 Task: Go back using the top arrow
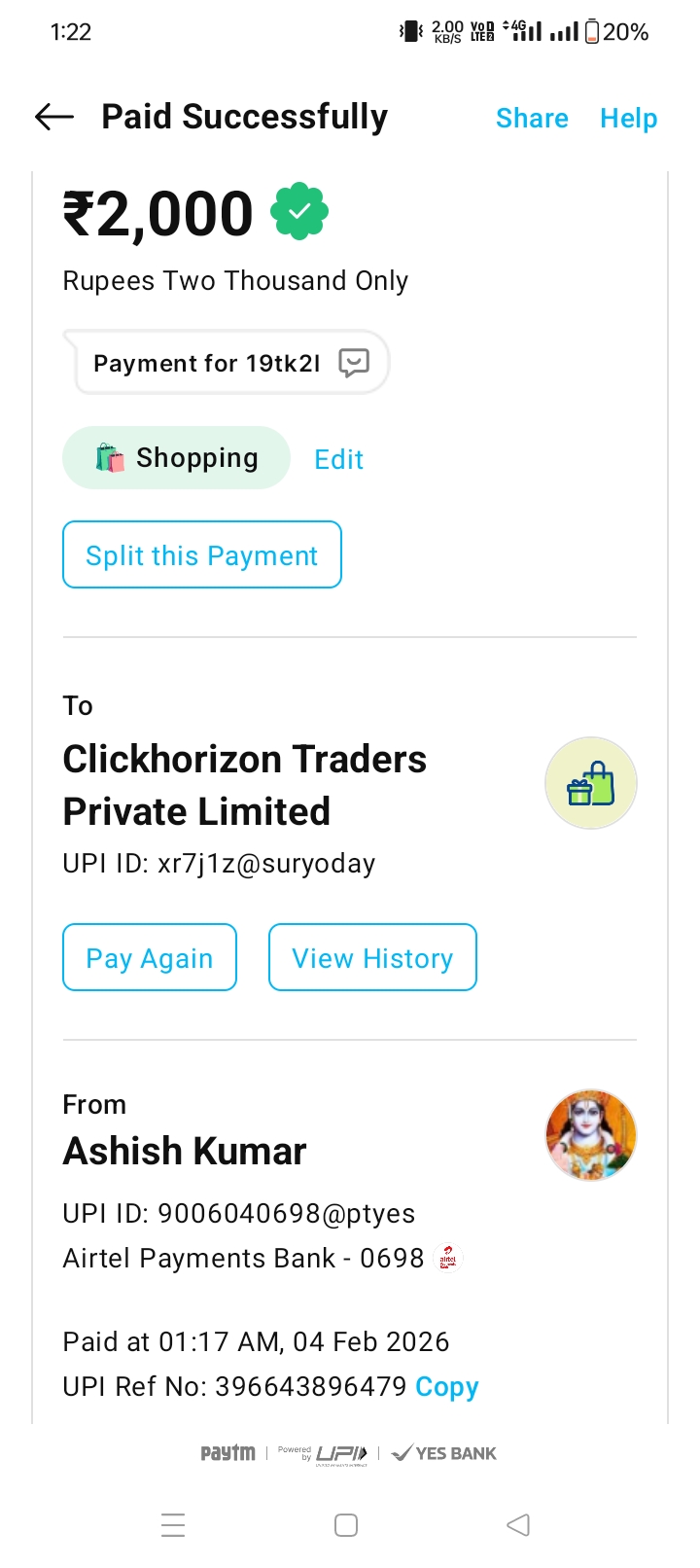54,118
